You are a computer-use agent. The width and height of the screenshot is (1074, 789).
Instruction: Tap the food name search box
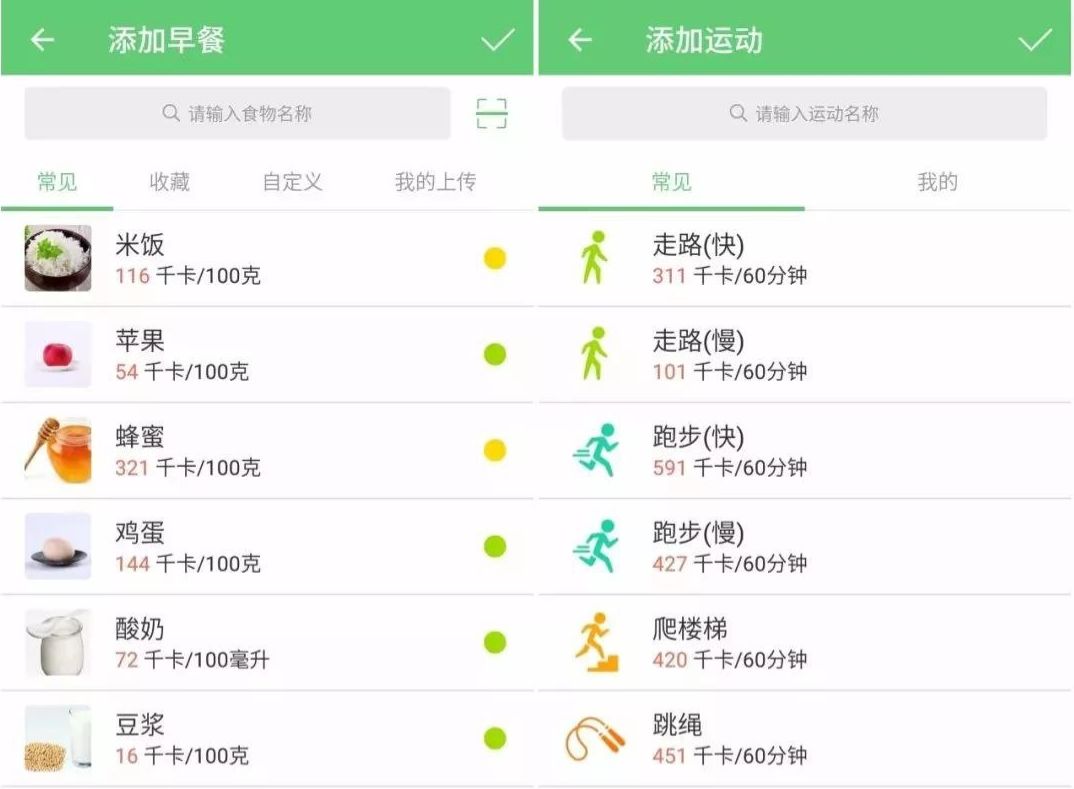238,113
